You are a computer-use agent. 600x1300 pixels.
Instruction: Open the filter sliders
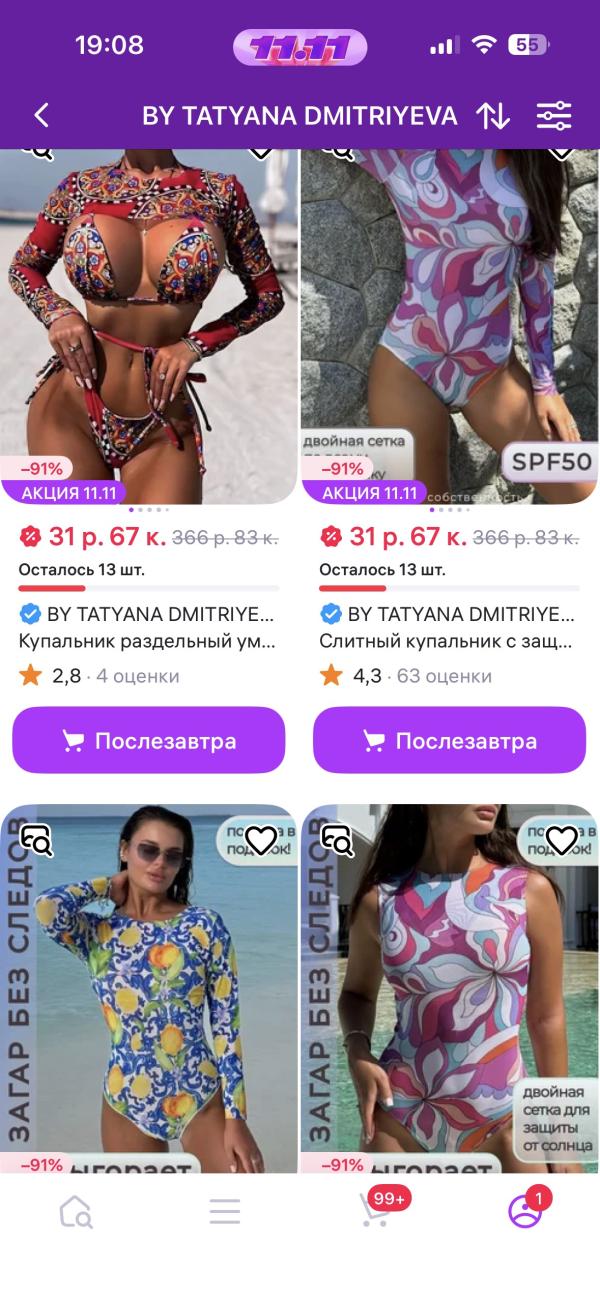[553, 116]
